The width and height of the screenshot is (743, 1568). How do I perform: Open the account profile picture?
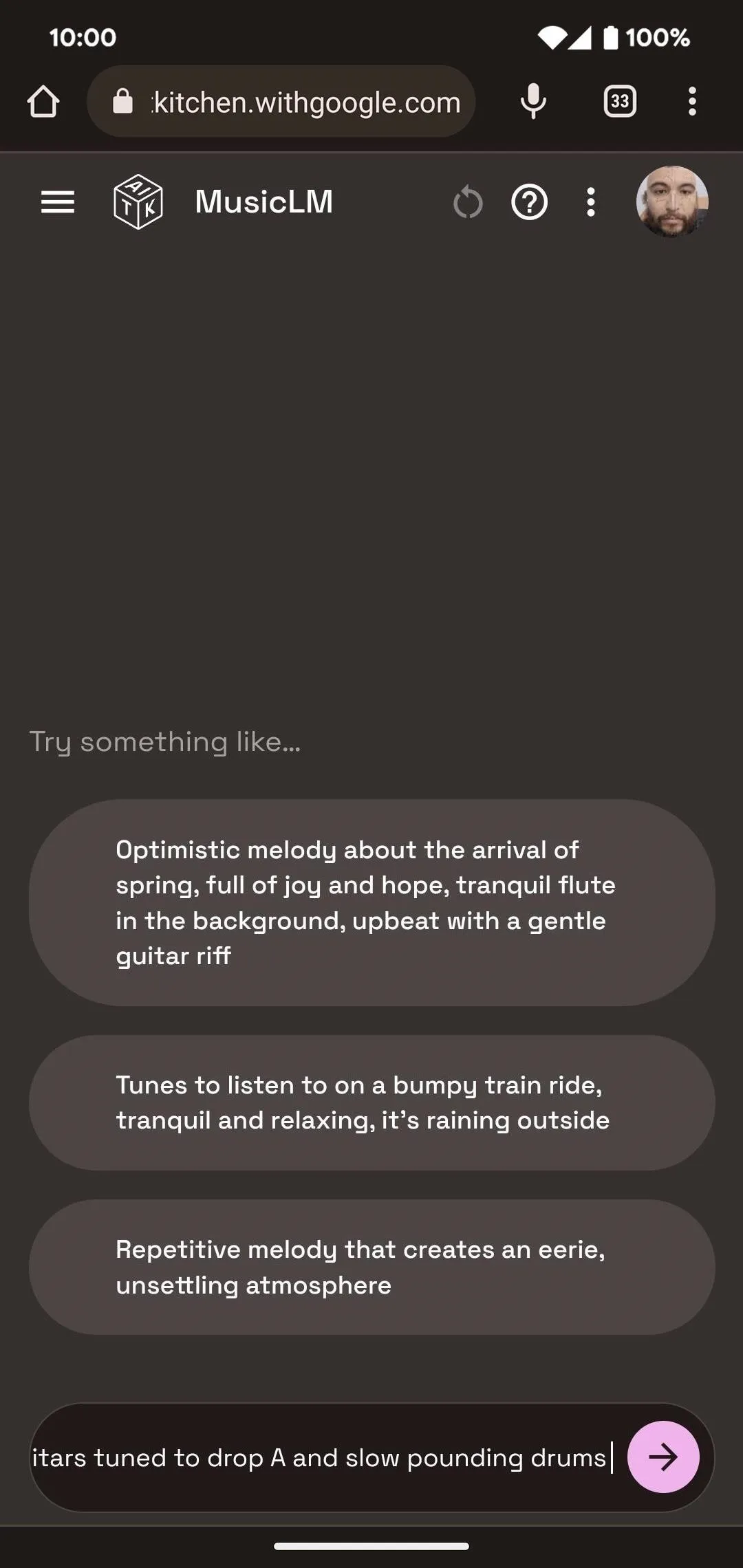tap(672, 202)
